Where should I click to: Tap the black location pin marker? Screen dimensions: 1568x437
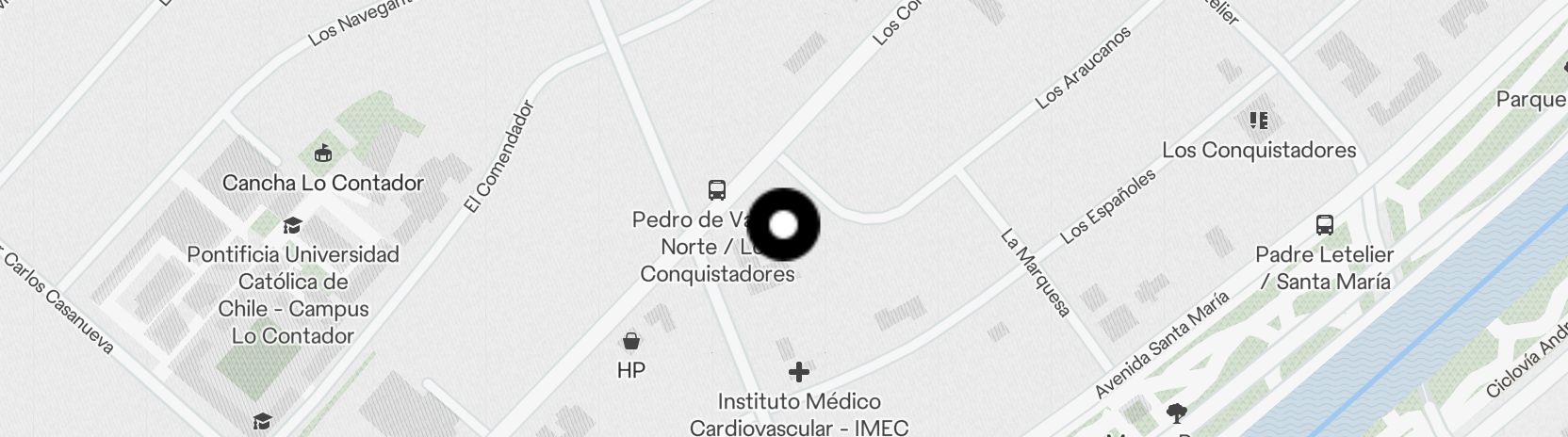point(783,225)
